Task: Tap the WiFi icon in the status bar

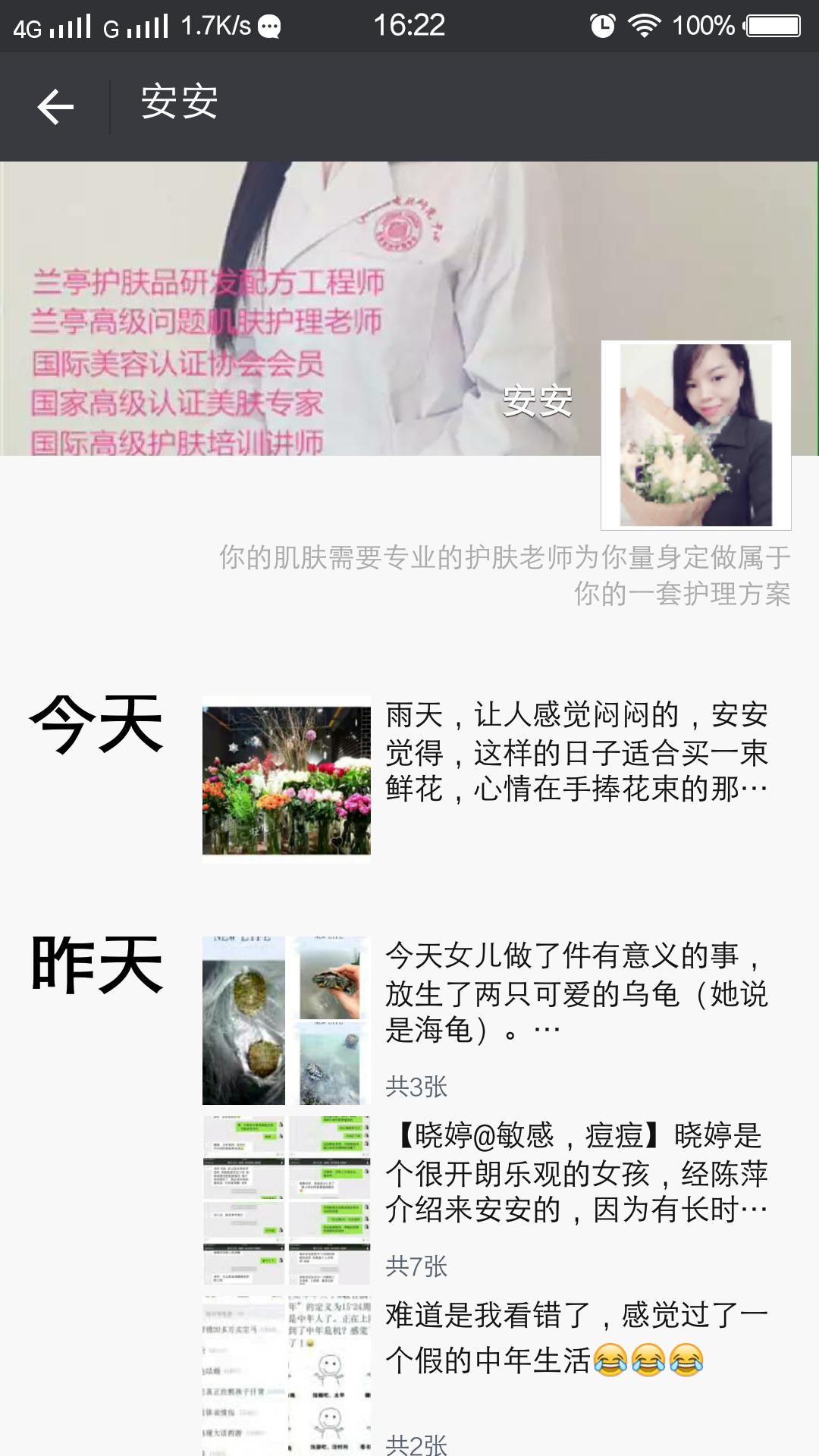Action: 643,25
